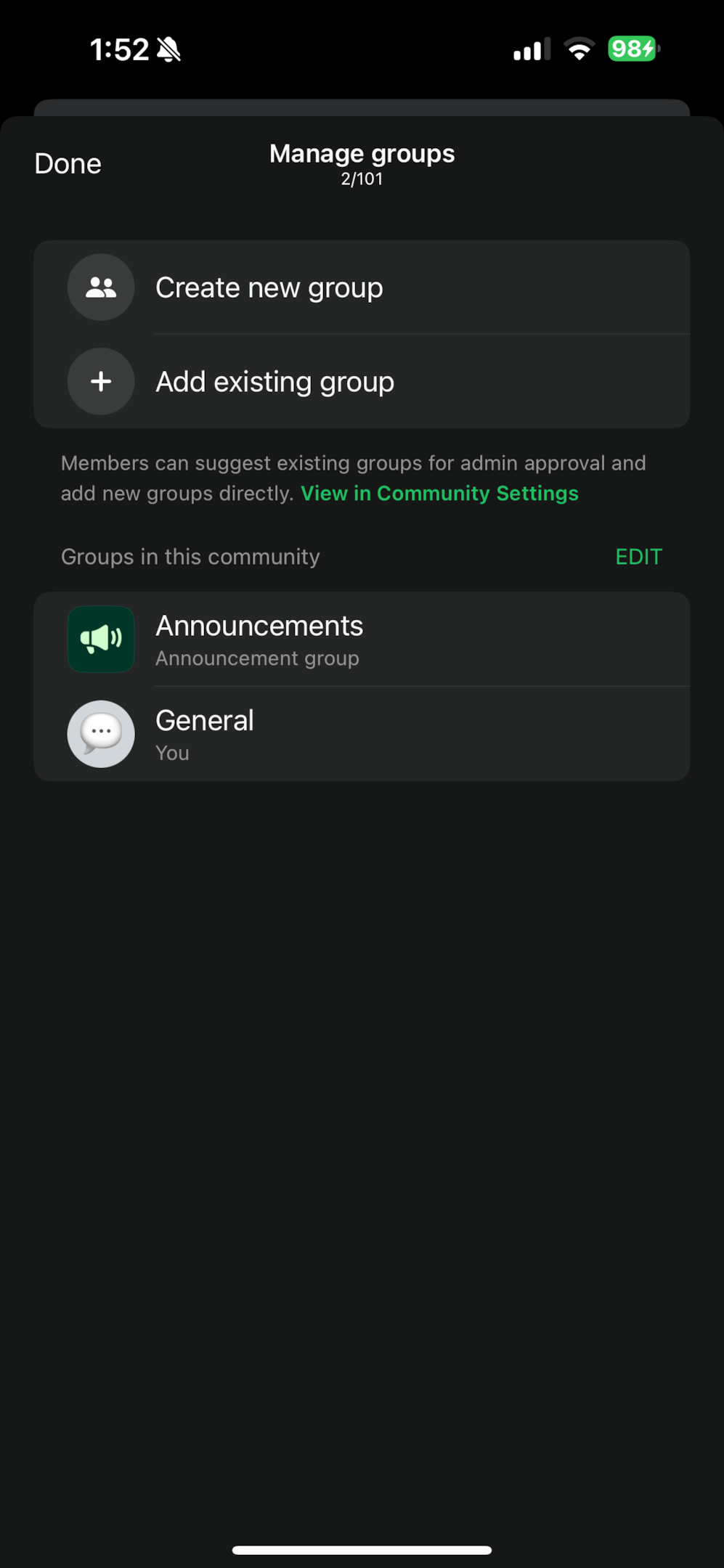The width and height of the screenshot is (724, 1568).
Task: Click the Wi-Fi icon in the status bar
Action: 579,49
